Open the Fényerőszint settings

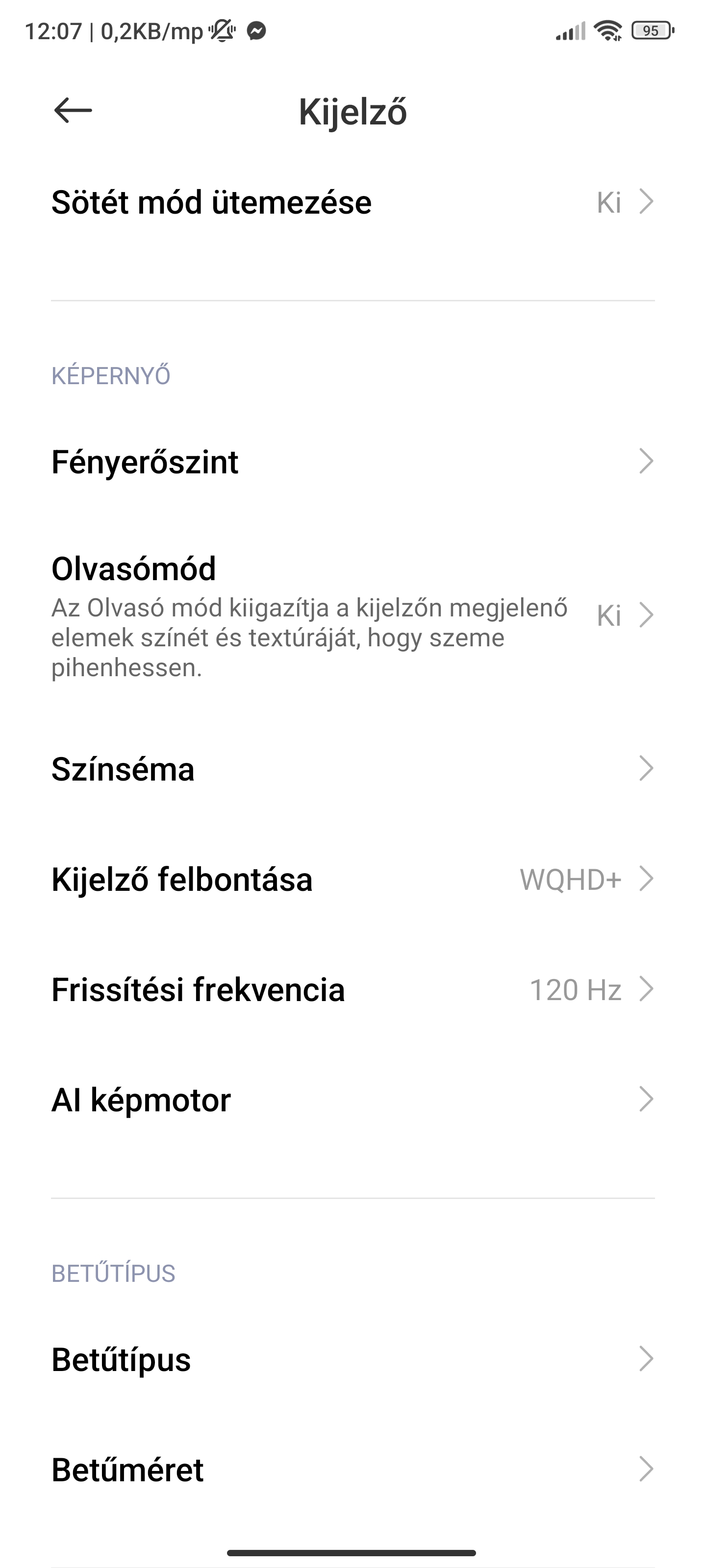coord(353,462)
